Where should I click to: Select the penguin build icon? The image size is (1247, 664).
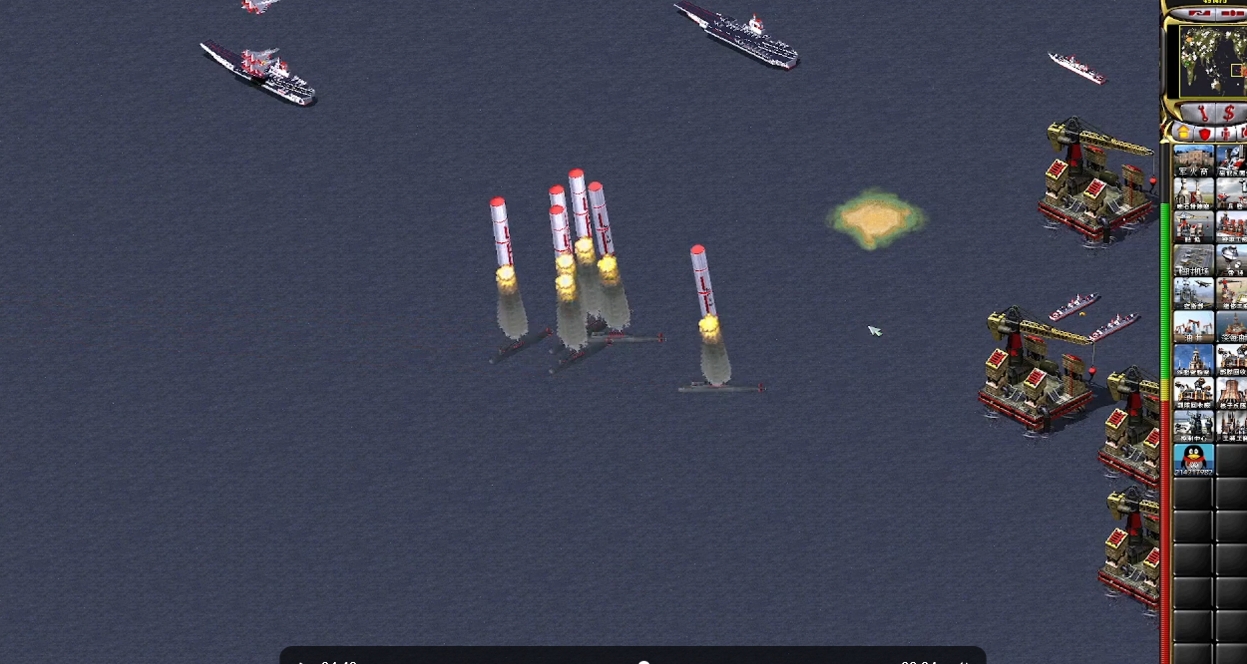[1193, 459]
